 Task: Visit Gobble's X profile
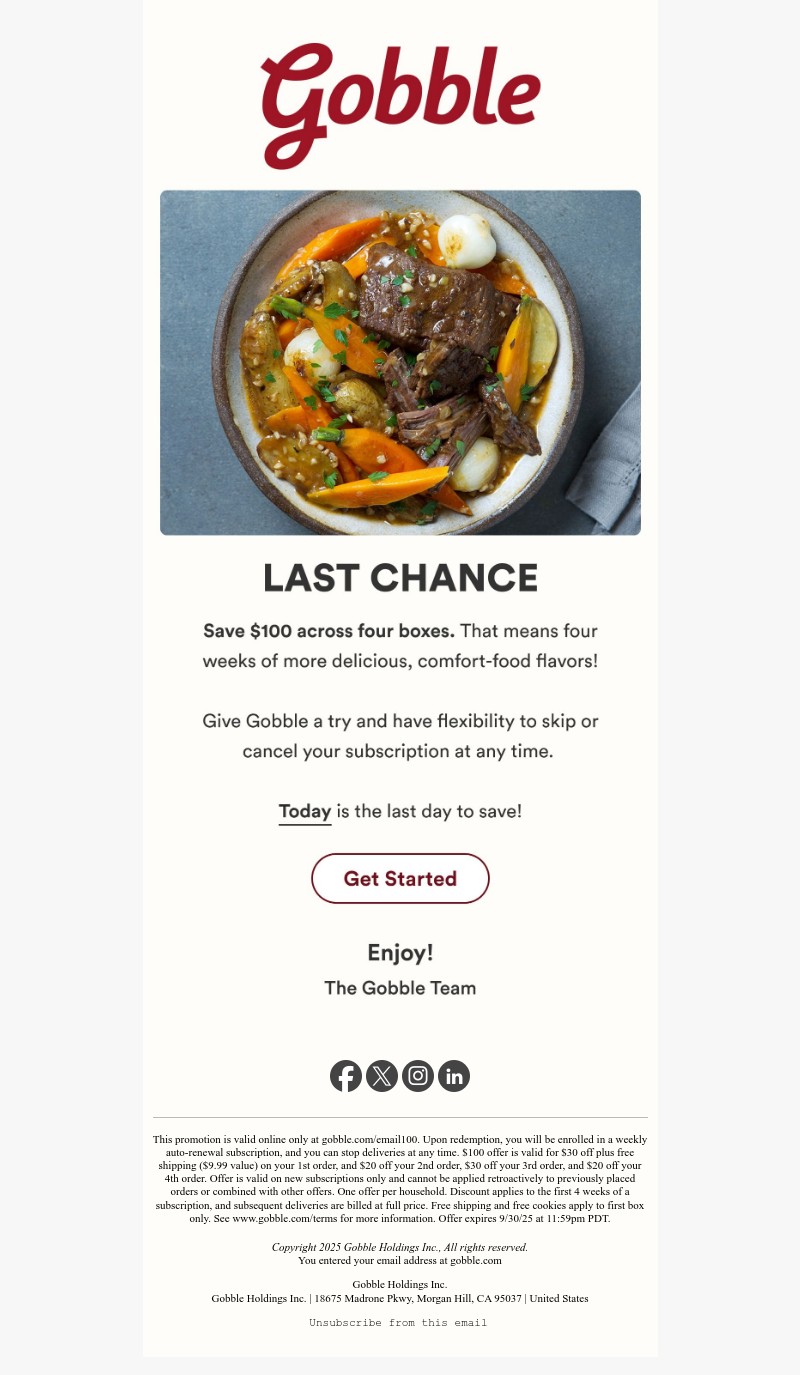pyautogui.click(x=382, y=1076)
